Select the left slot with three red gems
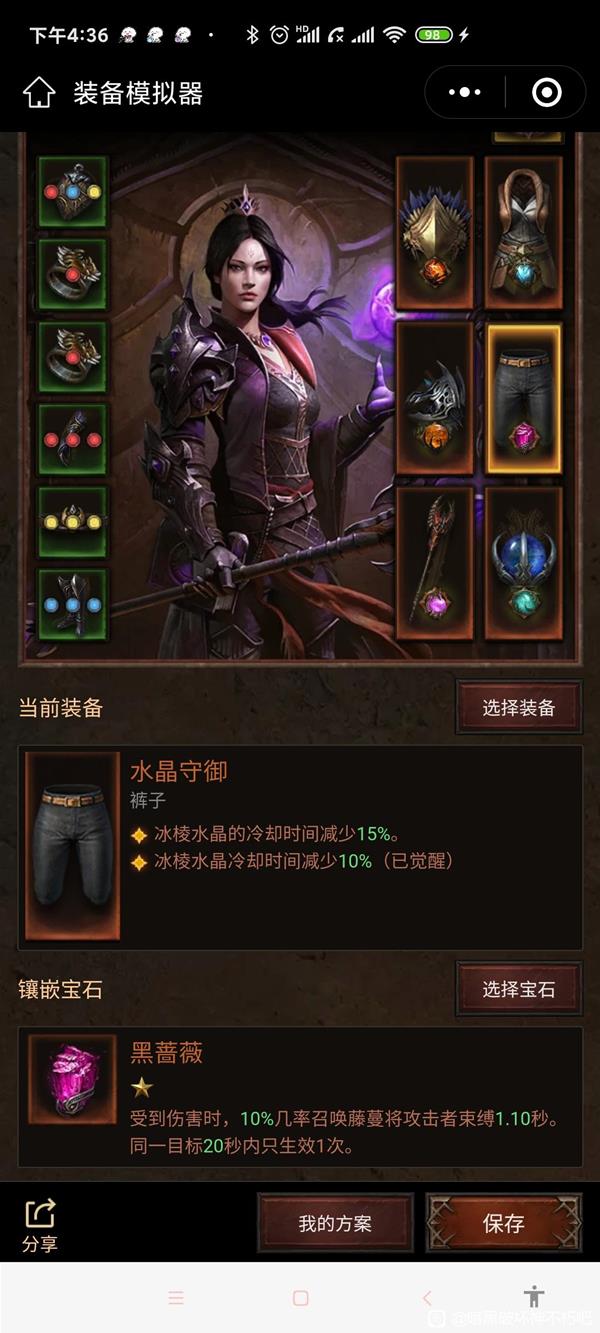This screenshot has height=1333, width=600. click(x=72, y=439)
